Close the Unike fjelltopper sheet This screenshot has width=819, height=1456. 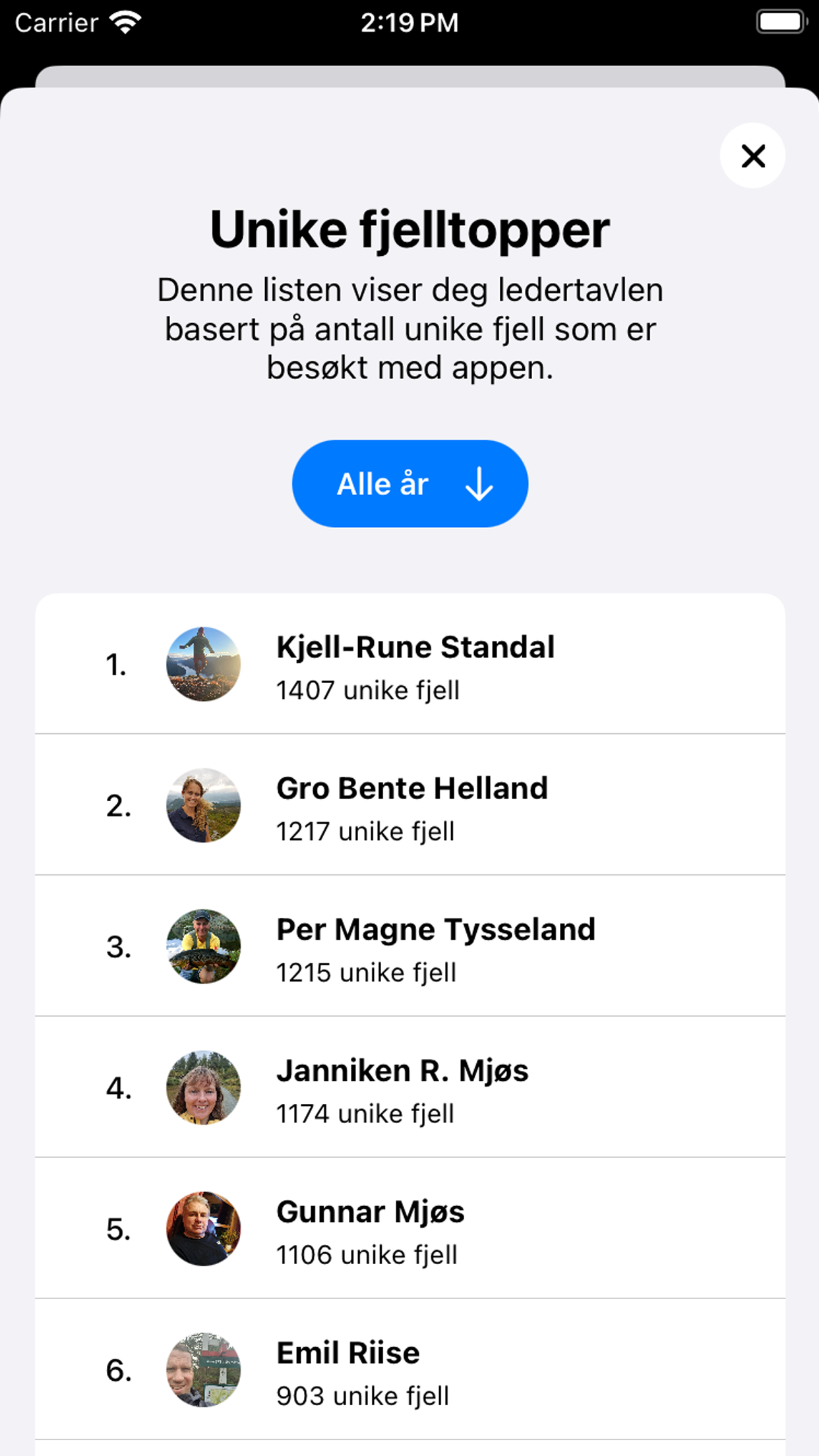(x=752, y=156)
